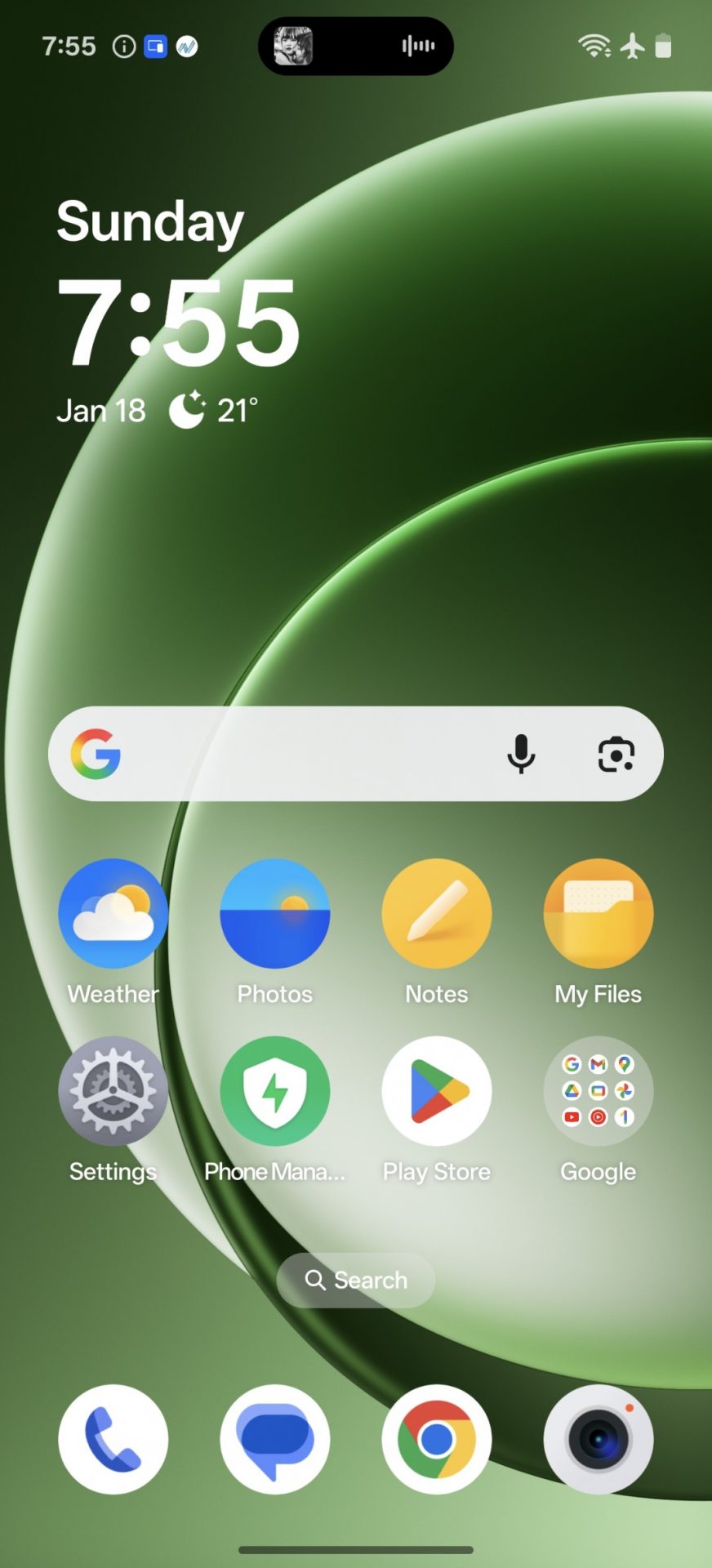This screenshot has width=712, height=1568.
Task: Open the Messages app
Action: pos(274,1439)
